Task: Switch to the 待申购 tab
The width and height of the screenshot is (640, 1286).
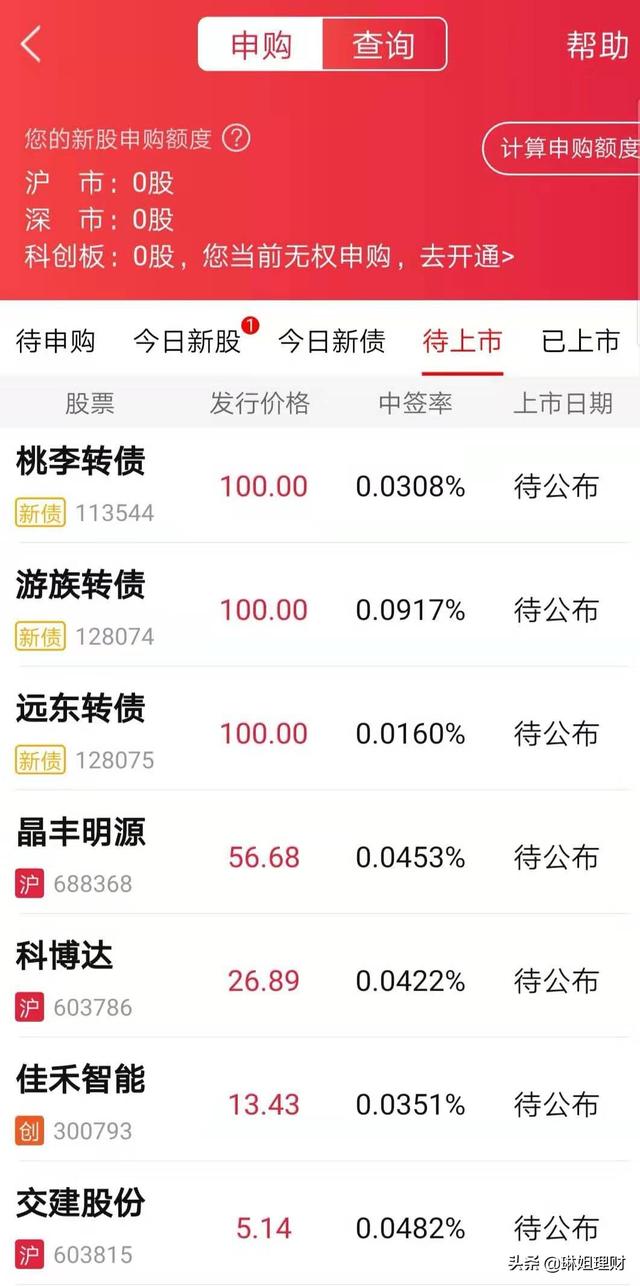Action: click(56, 342)
